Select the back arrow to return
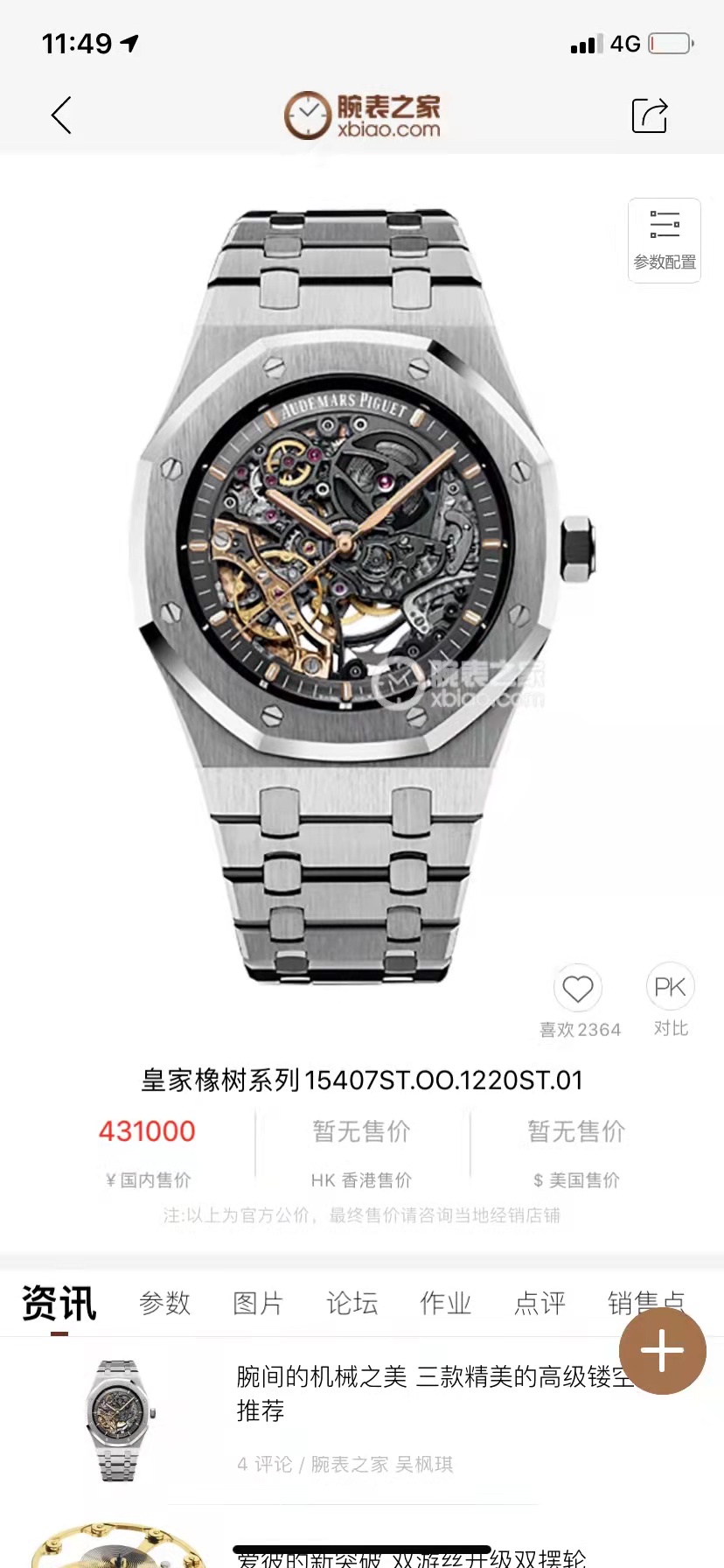This screenshot has width=724, height=1568. [59, 115]
